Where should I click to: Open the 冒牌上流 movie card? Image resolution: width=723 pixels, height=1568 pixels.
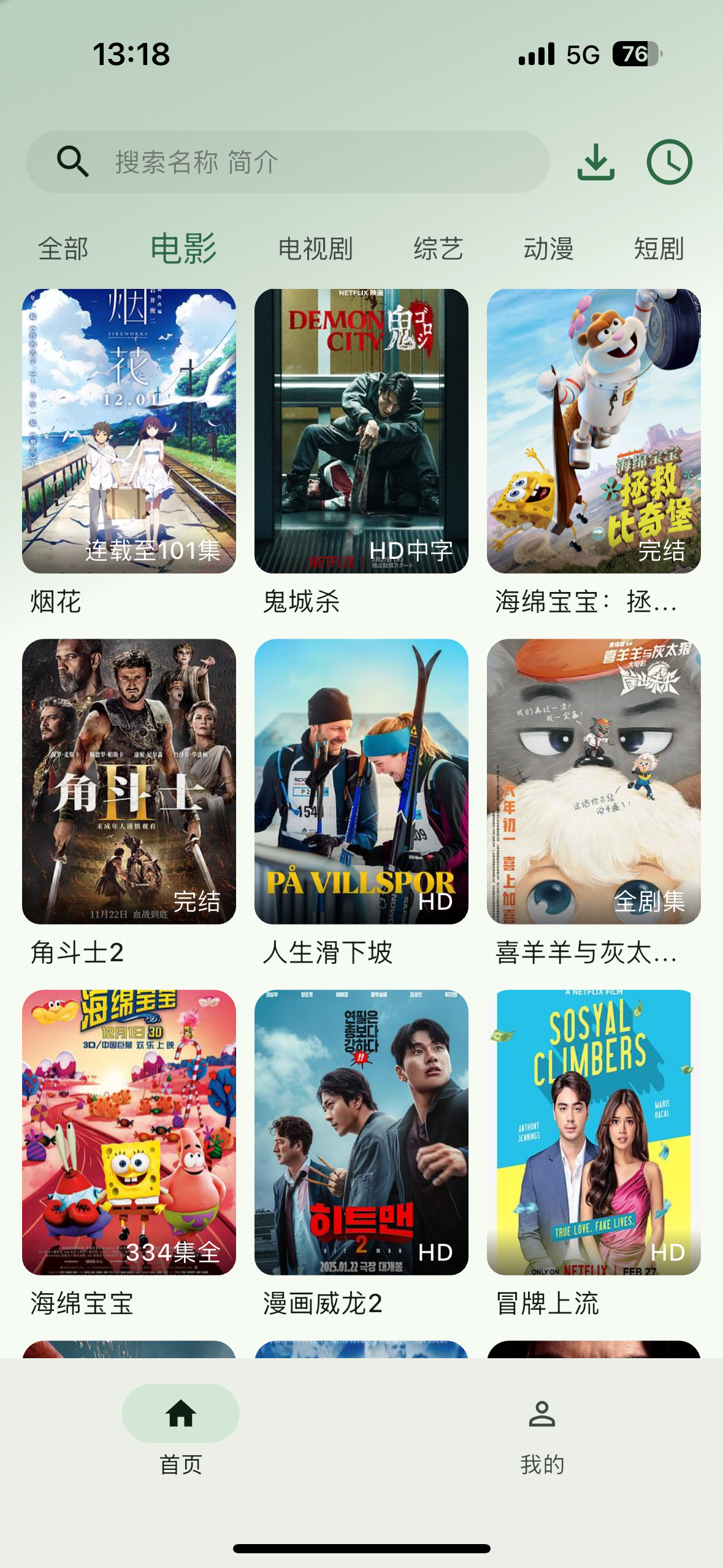point(594,1132)
